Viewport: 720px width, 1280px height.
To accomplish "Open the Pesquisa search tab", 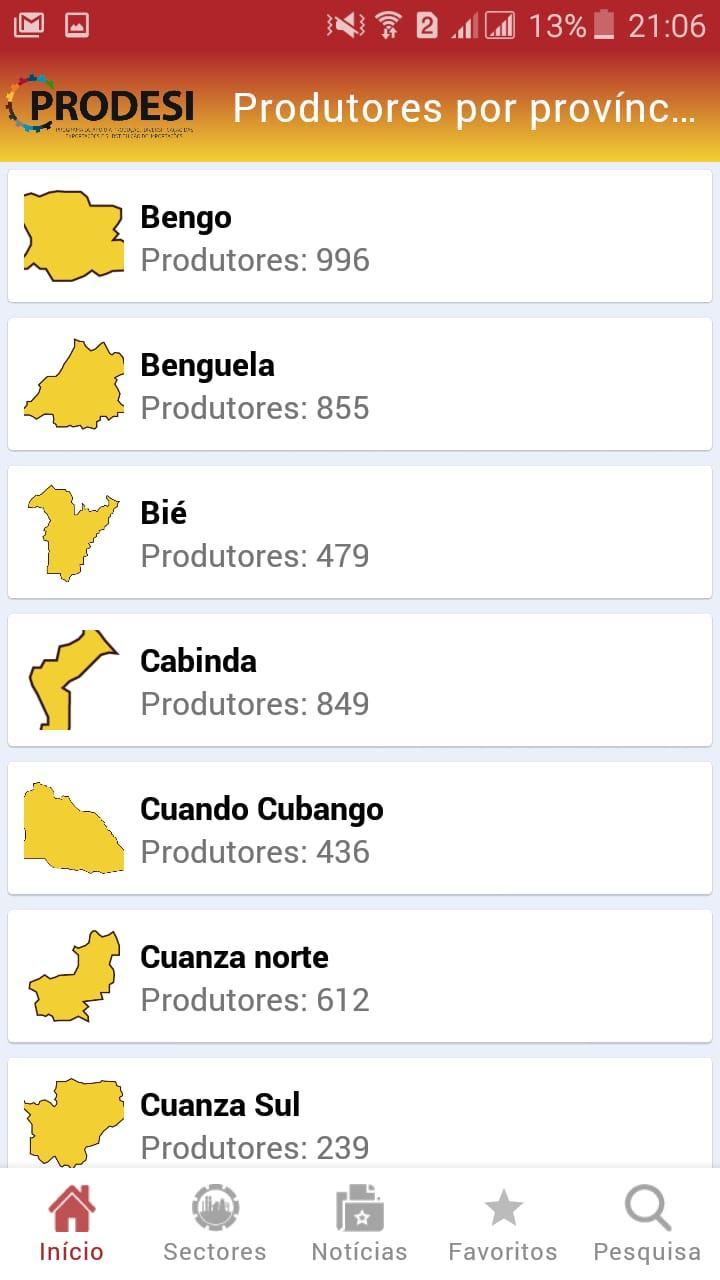I will coord(647,1224).
